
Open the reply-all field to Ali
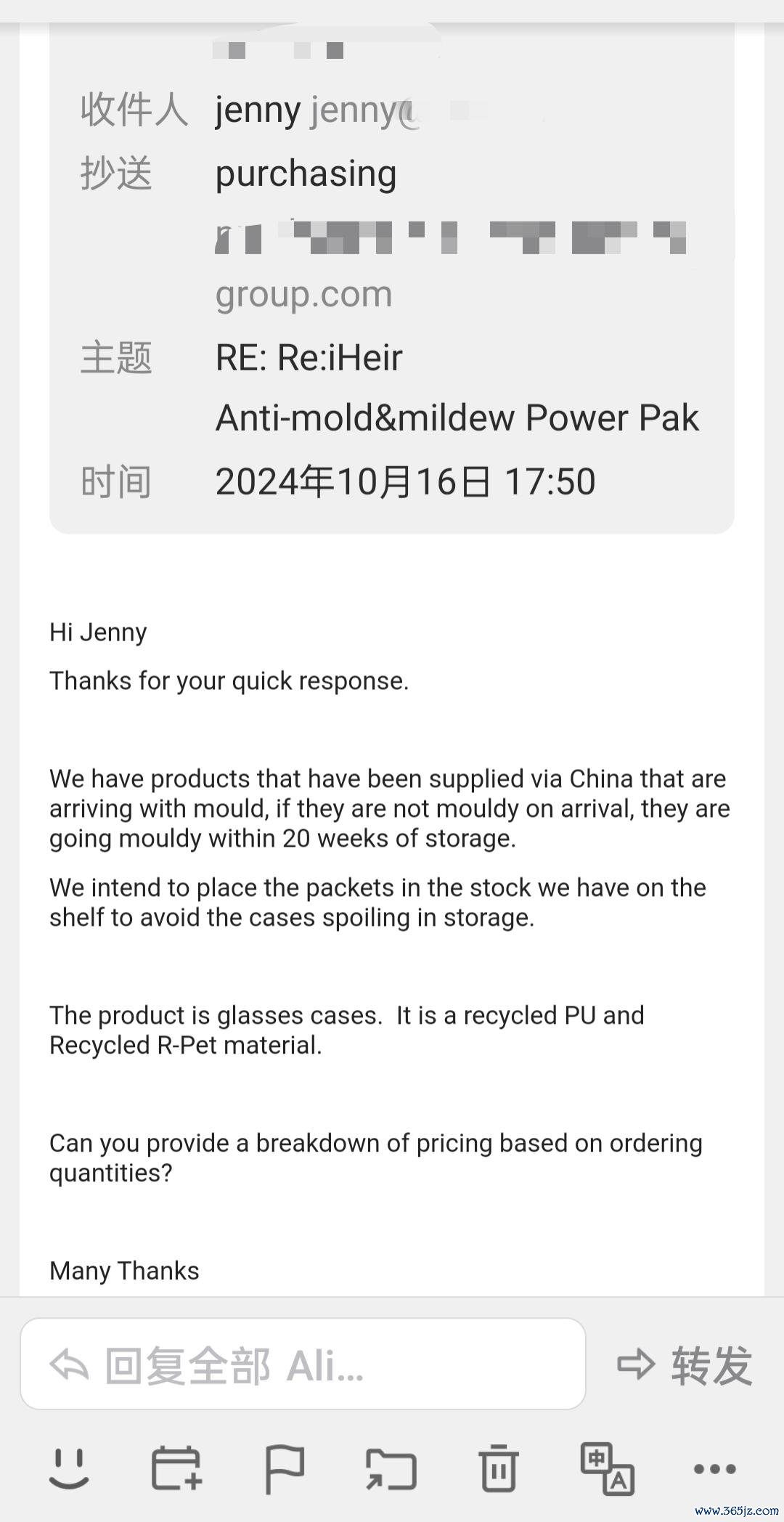point(303,1364)
